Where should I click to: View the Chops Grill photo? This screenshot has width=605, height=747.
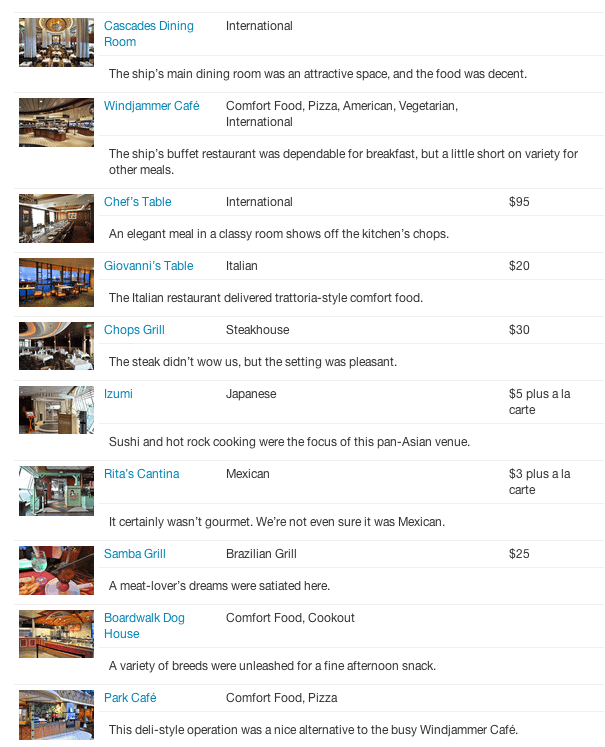(56, 346)
